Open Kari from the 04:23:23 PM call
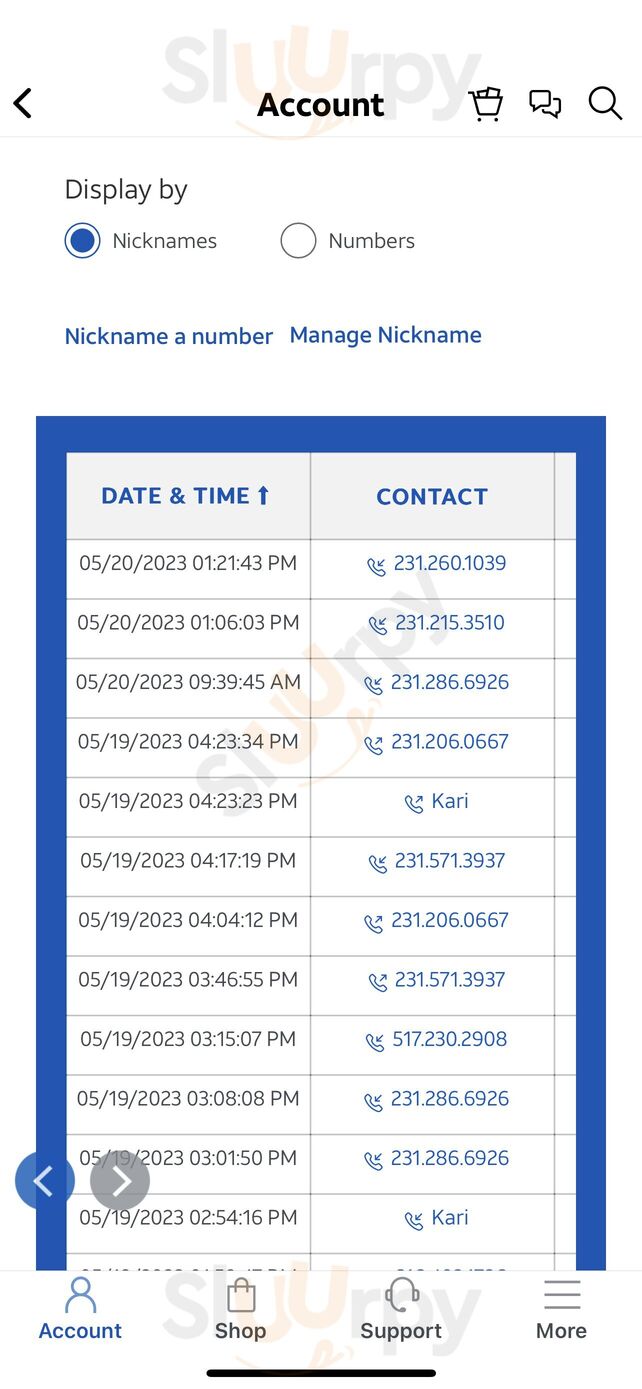The height and width of the screenshot is (1389, 642). click(449, 801)
